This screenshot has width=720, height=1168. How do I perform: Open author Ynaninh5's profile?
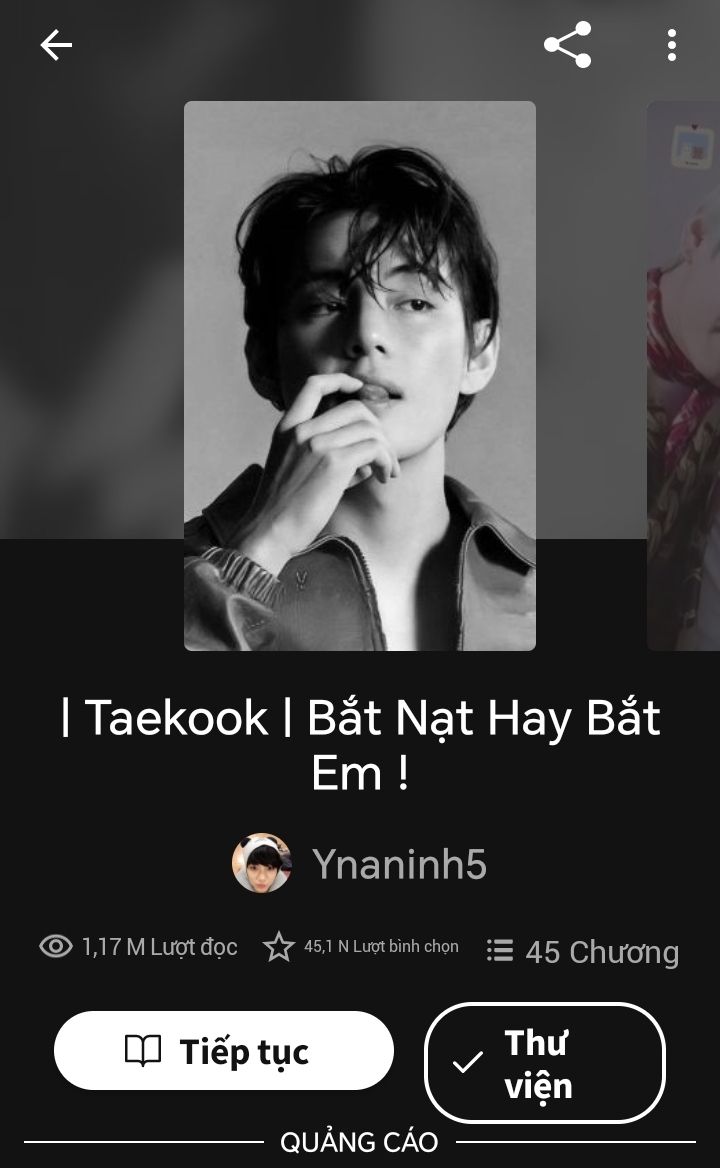[x=360, y=863]
